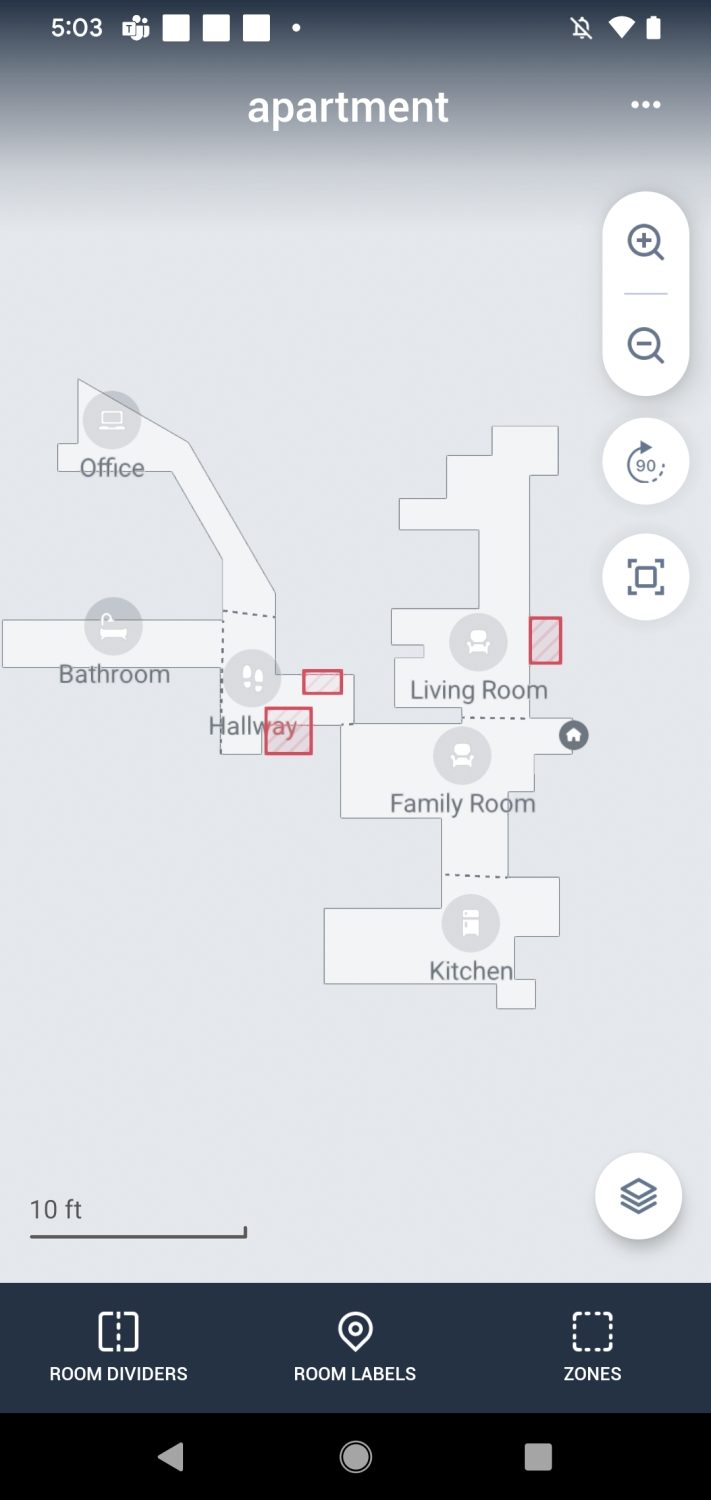Rotate the map 90 degrees
The width and height of the screenshot is (711, 1500).
click(x=645, y=462)
